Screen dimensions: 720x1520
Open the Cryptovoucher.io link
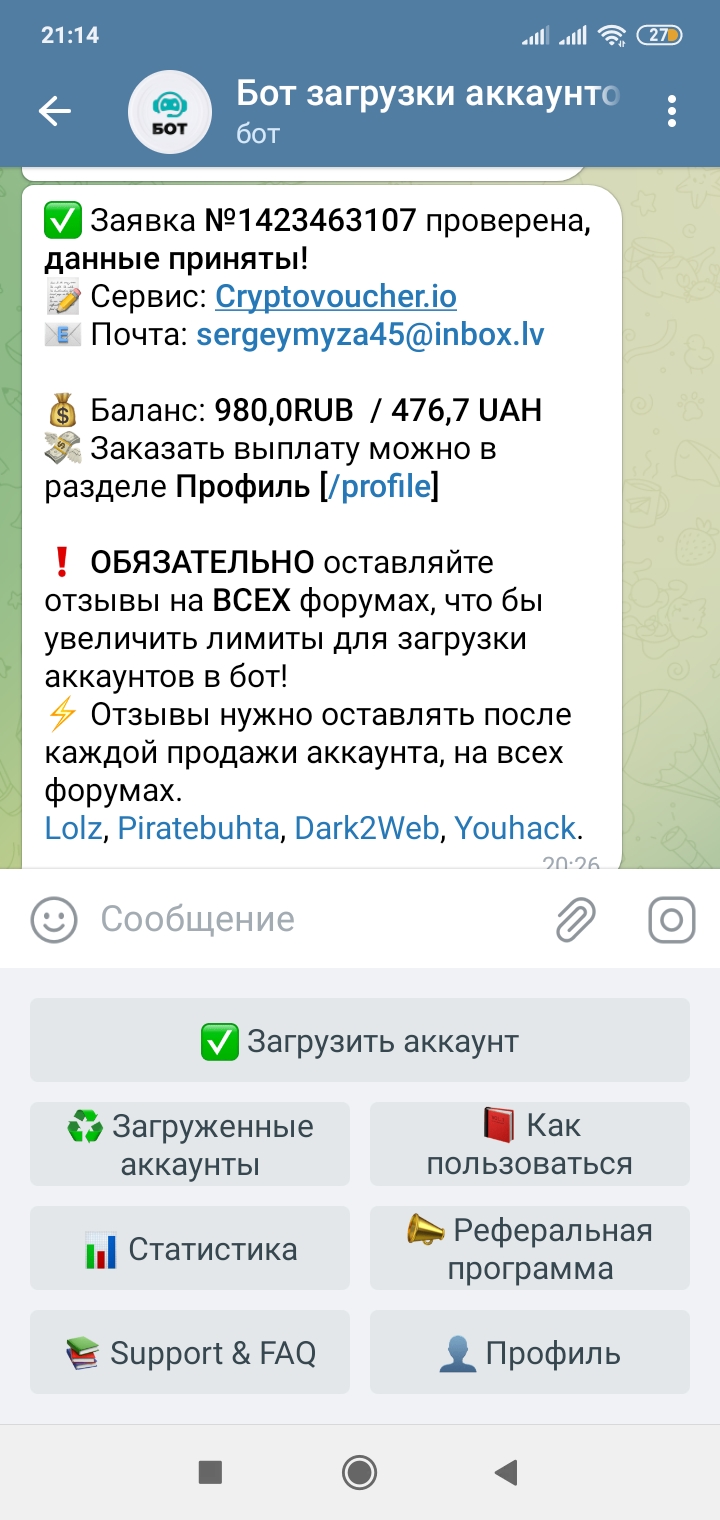336,297
